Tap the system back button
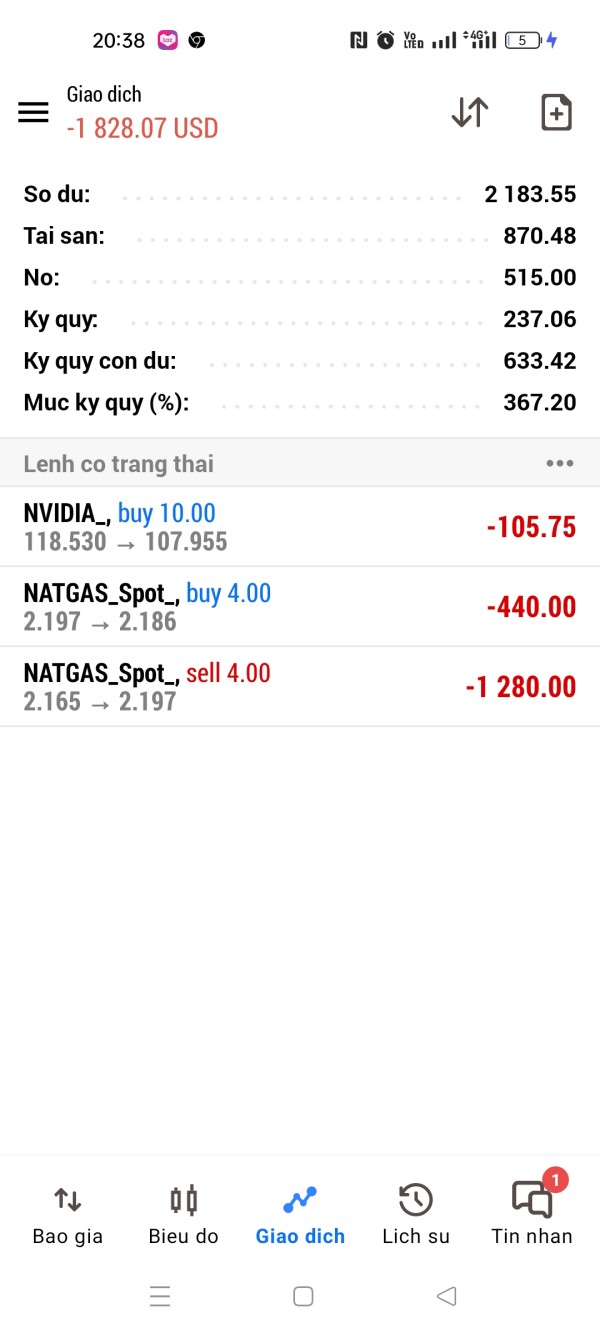Screen dimensions: 600x1333 pos(446,1296)
